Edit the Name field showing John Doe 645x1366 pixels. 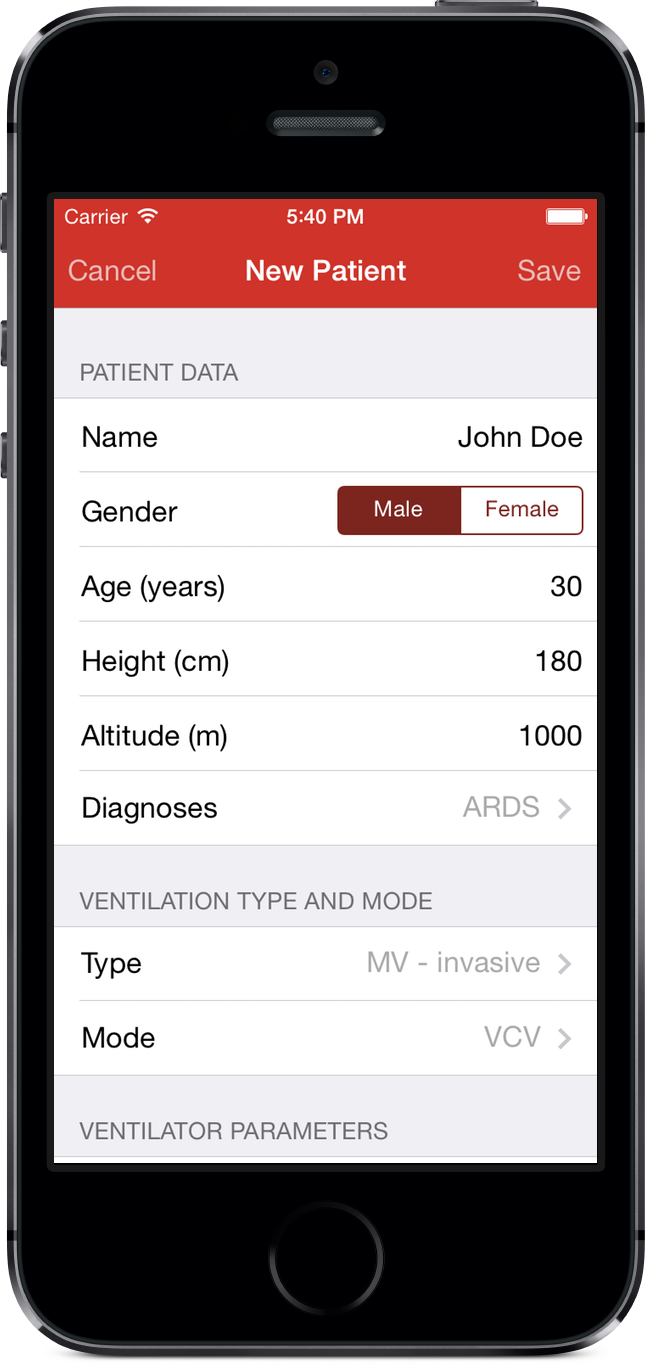(325, 436)
